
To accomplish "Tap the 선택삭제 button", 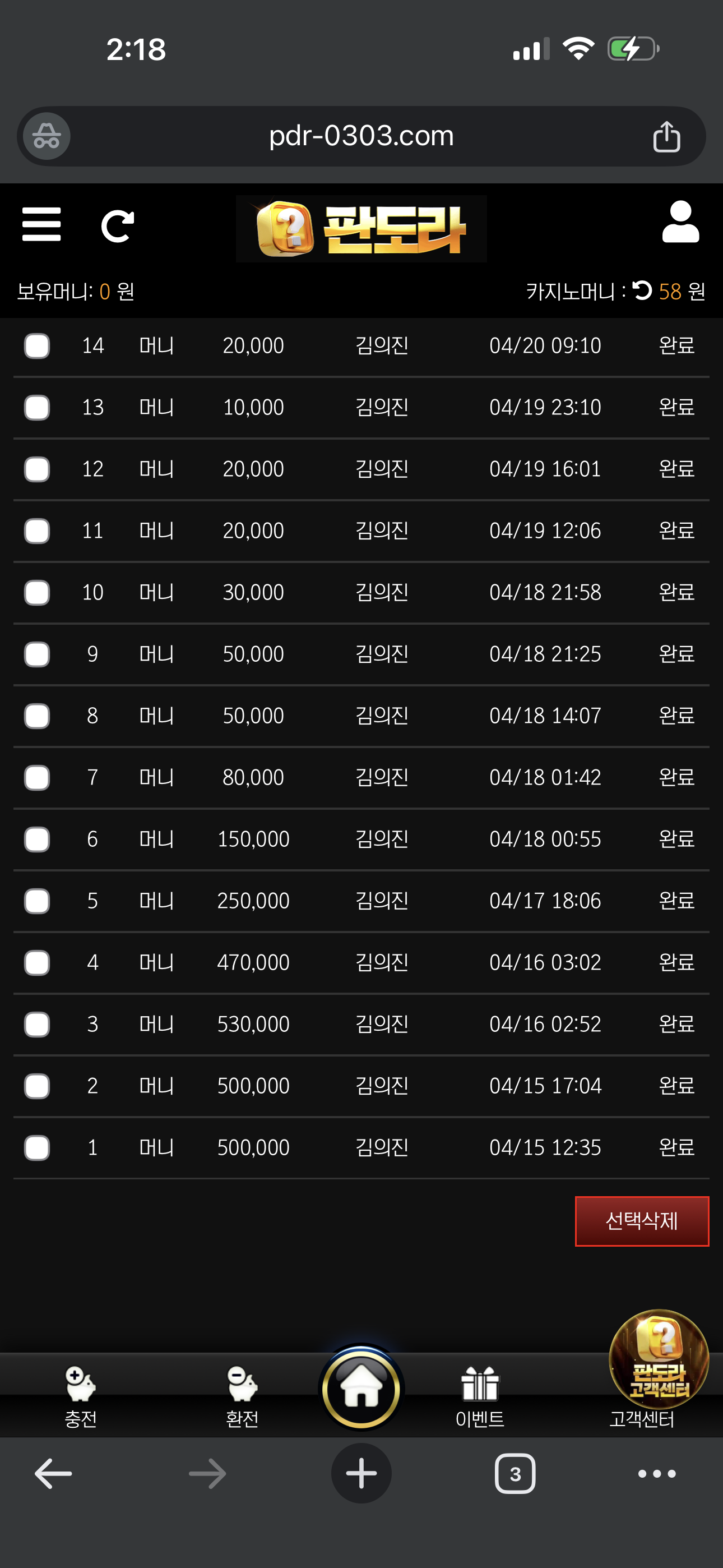I will click(641, 1221).
